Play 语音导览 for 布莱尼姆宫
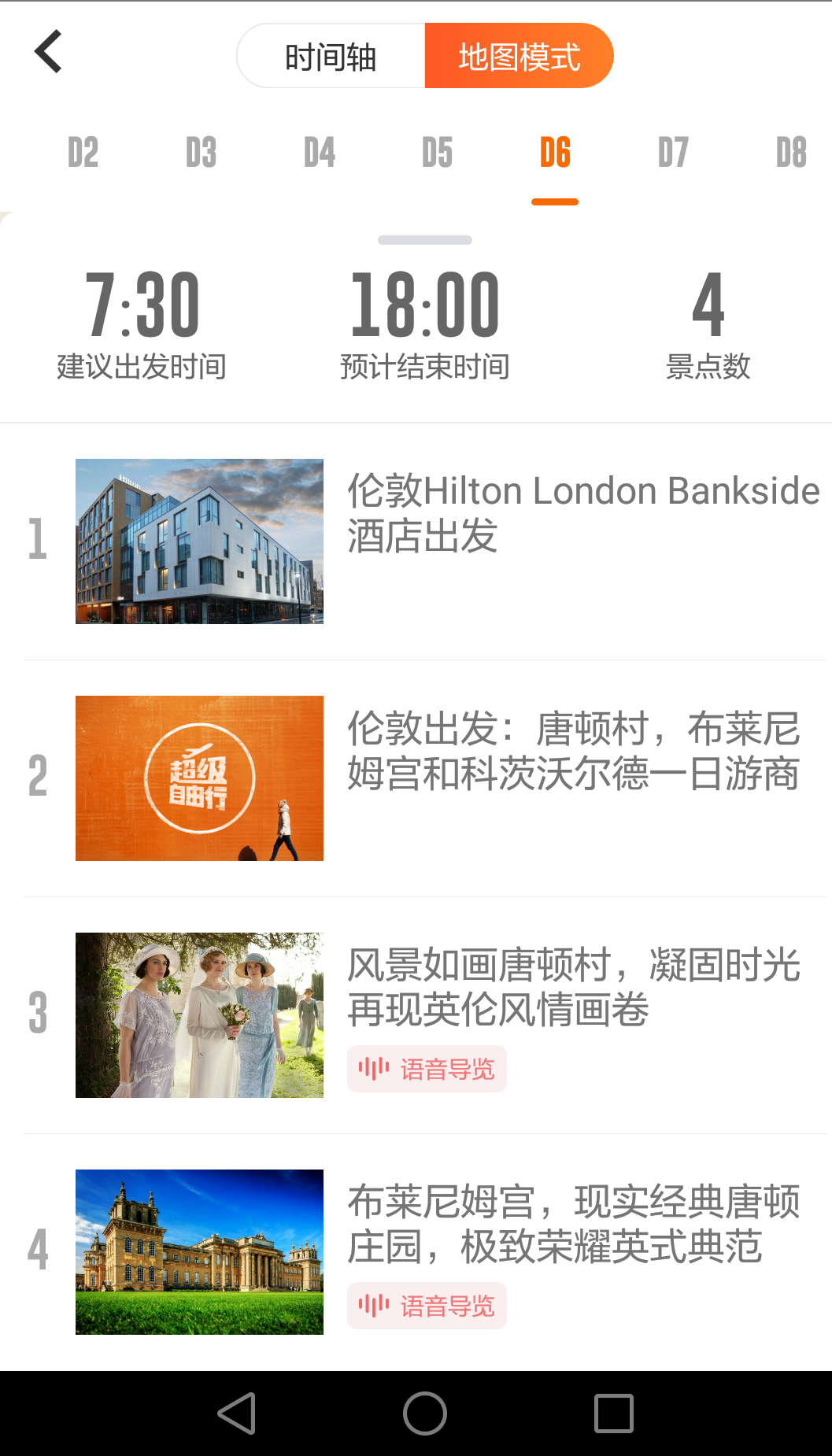The height and width of the screenshot is (1456, 832). point(427,1306)
